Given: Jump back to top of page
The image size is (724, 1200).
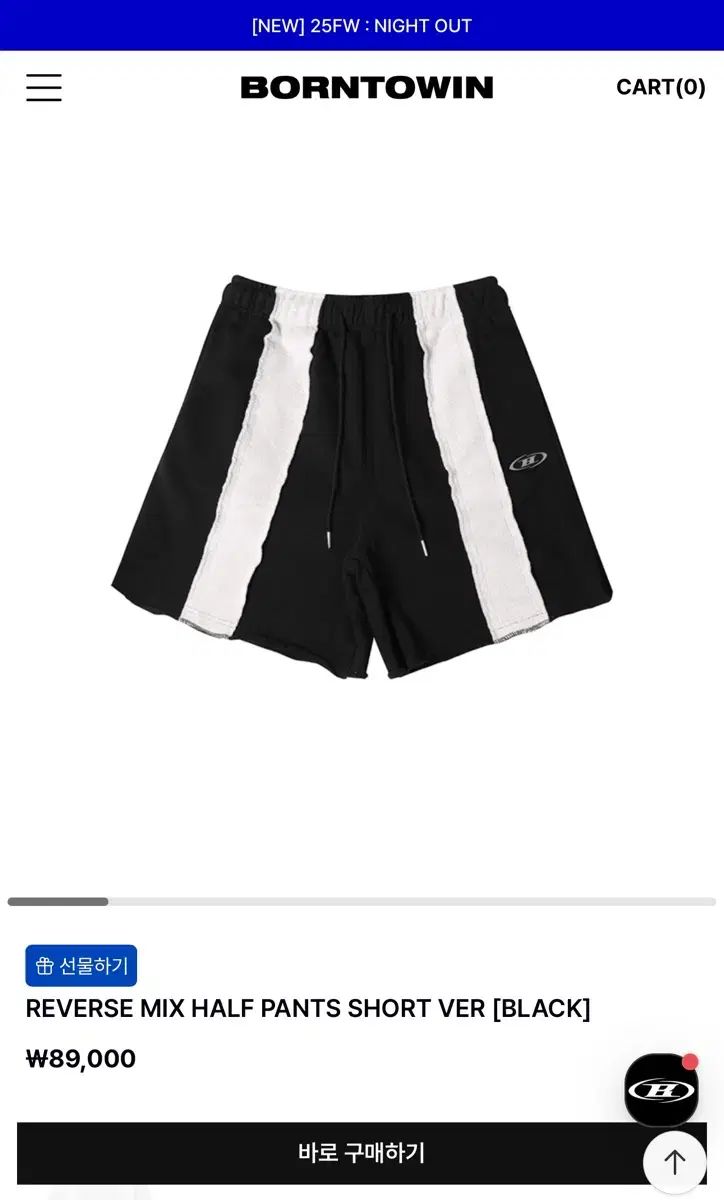Looking at the screenshot, I should [x=675, y=1162].
